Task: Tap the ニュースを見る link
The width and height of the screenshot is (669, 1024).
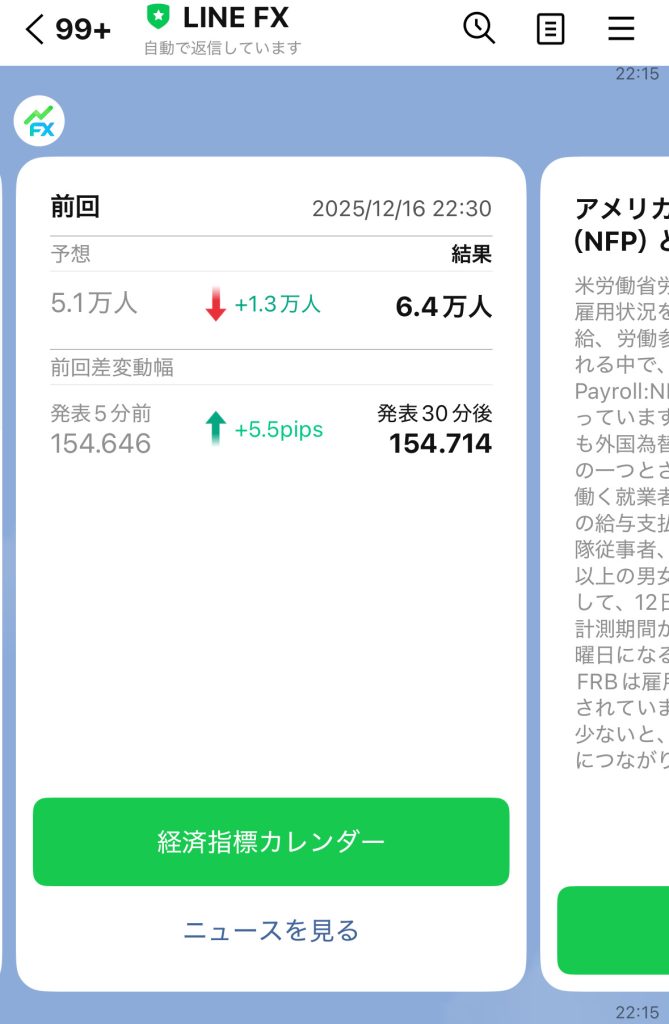Action: tap(271, 930)
